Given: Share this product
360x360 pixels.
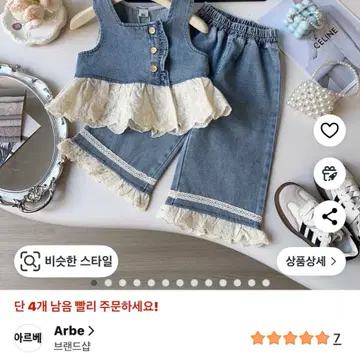Looking at the screenshot, I should [330, 217].
